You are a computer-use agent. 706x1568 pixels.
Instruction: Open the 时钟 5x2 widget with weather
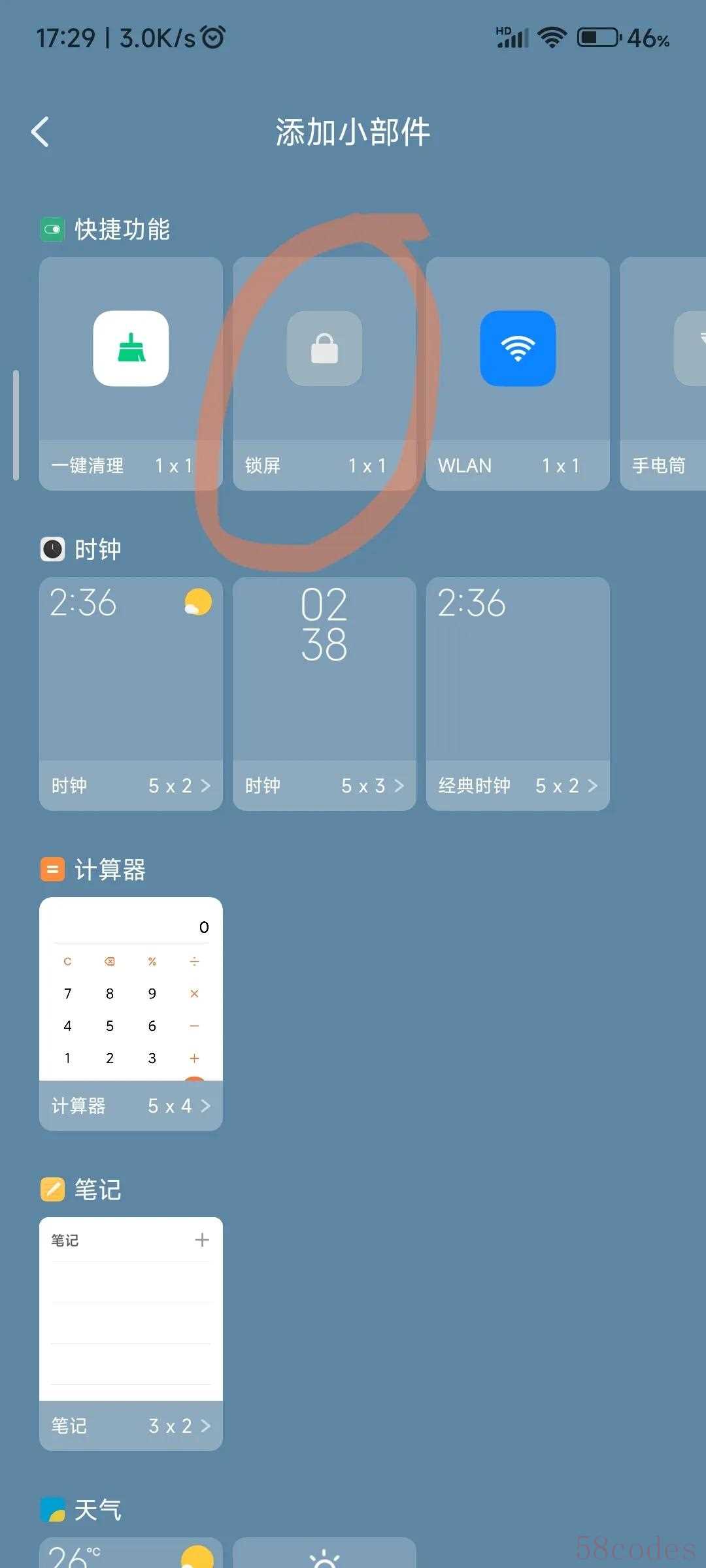131,693
